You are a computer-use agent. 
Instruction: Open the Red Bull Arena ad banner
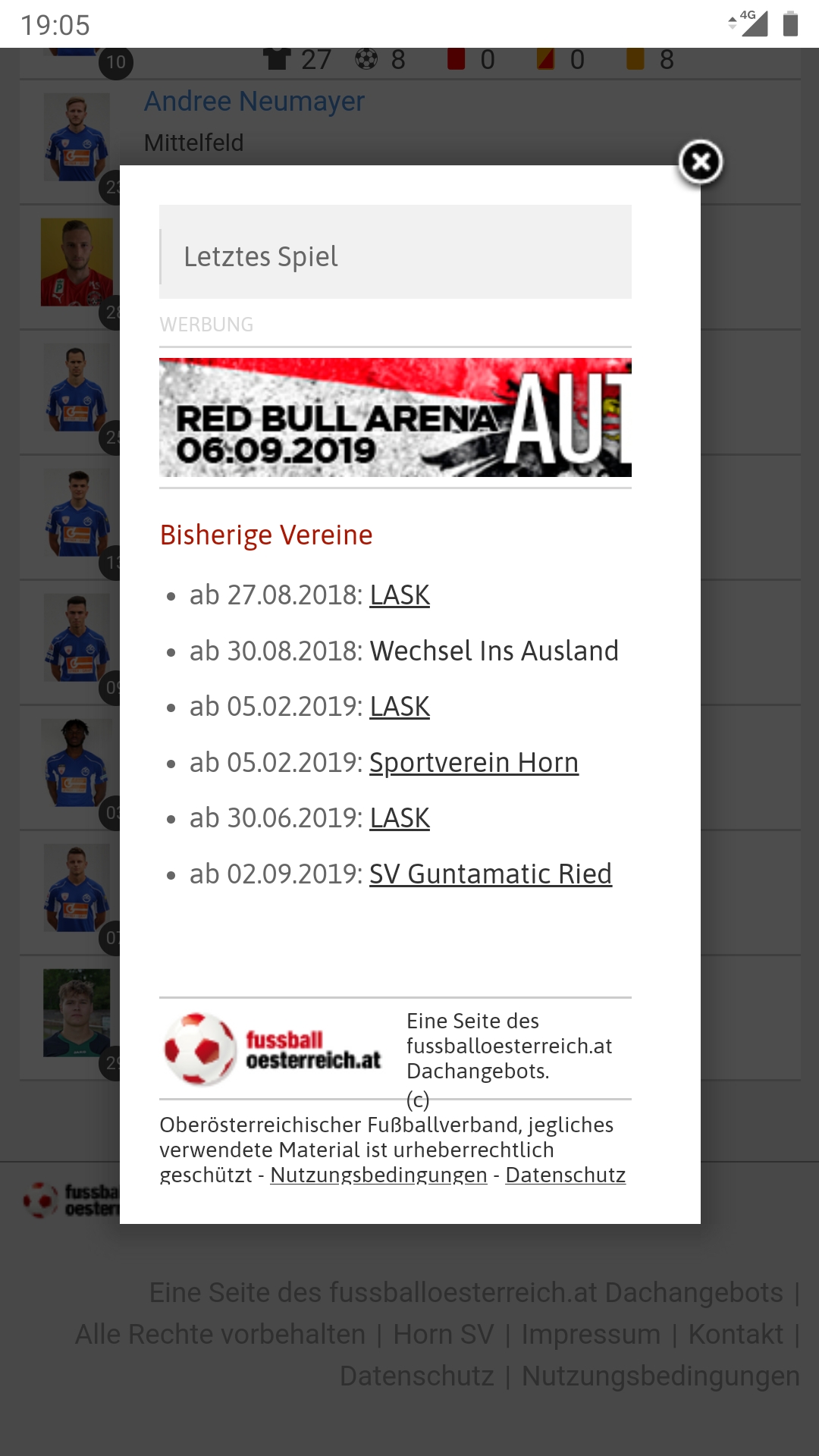coord(395,417)
